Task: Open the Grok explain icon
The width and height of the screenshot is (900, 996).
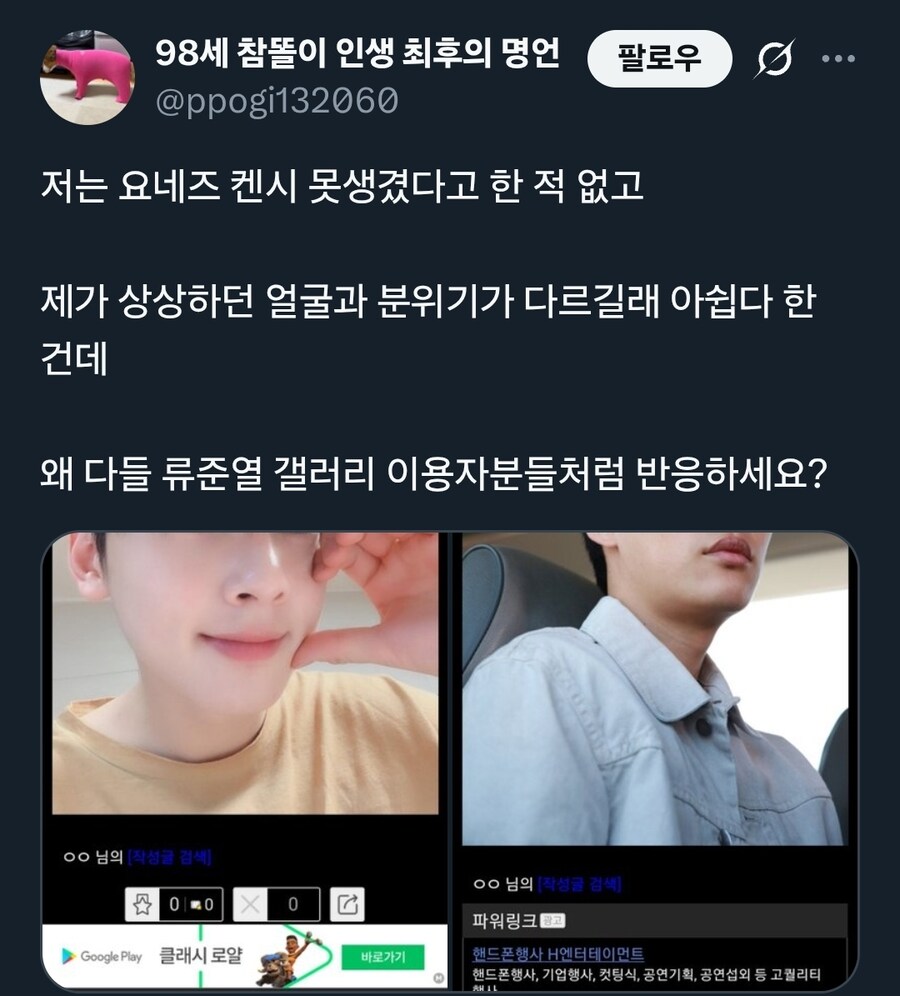Action: pos(774,61)
